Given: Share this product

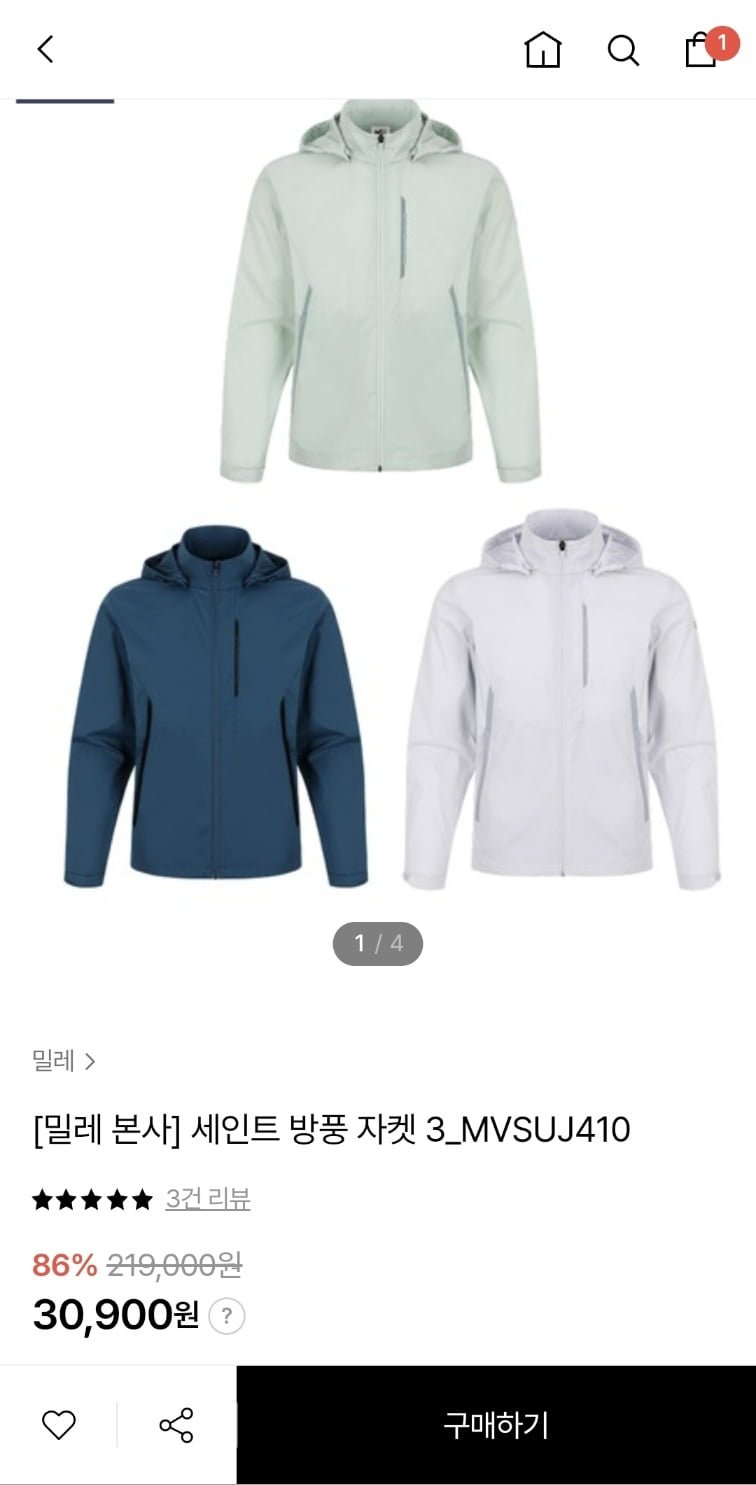Looking at the screenshot, I should click(176, 1424).
